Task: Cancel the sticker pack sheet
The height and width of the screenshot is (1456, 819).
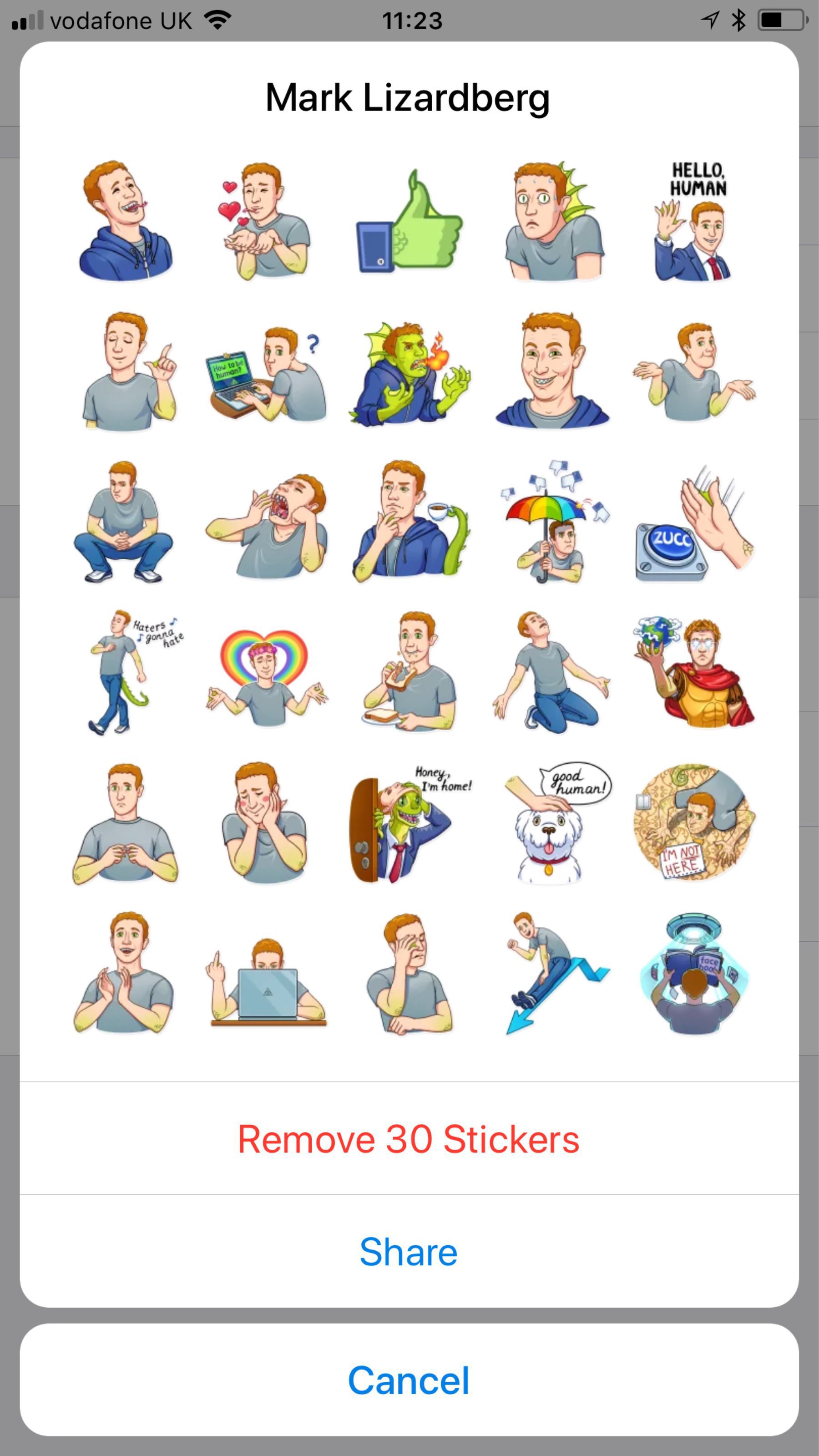Action: [x=409, y=1380]
